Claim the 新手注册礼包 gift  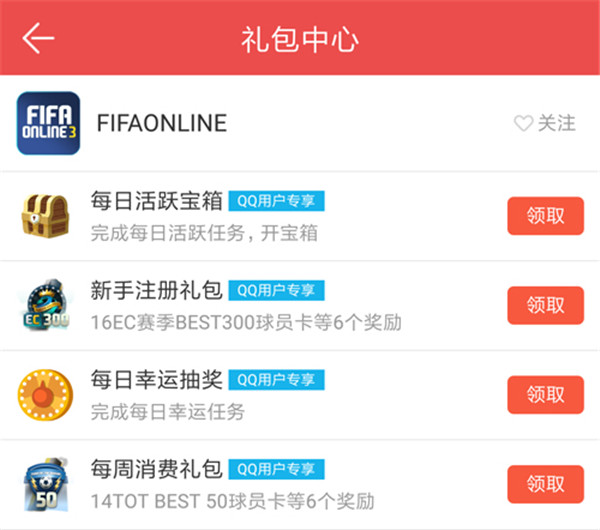(x=545, y=305)
